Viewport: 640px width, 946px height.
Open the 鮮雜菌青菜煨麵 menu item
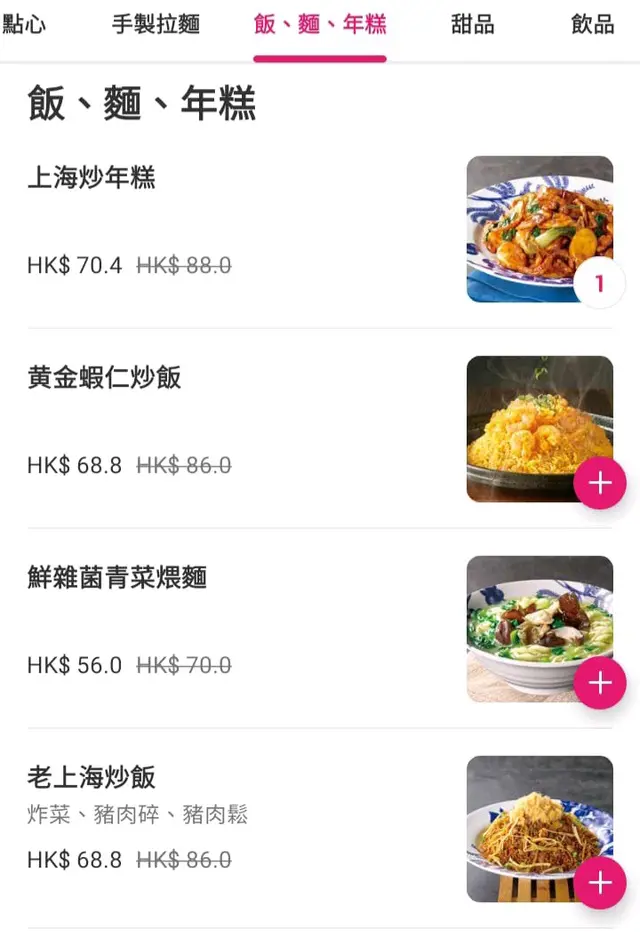point(117,578)
